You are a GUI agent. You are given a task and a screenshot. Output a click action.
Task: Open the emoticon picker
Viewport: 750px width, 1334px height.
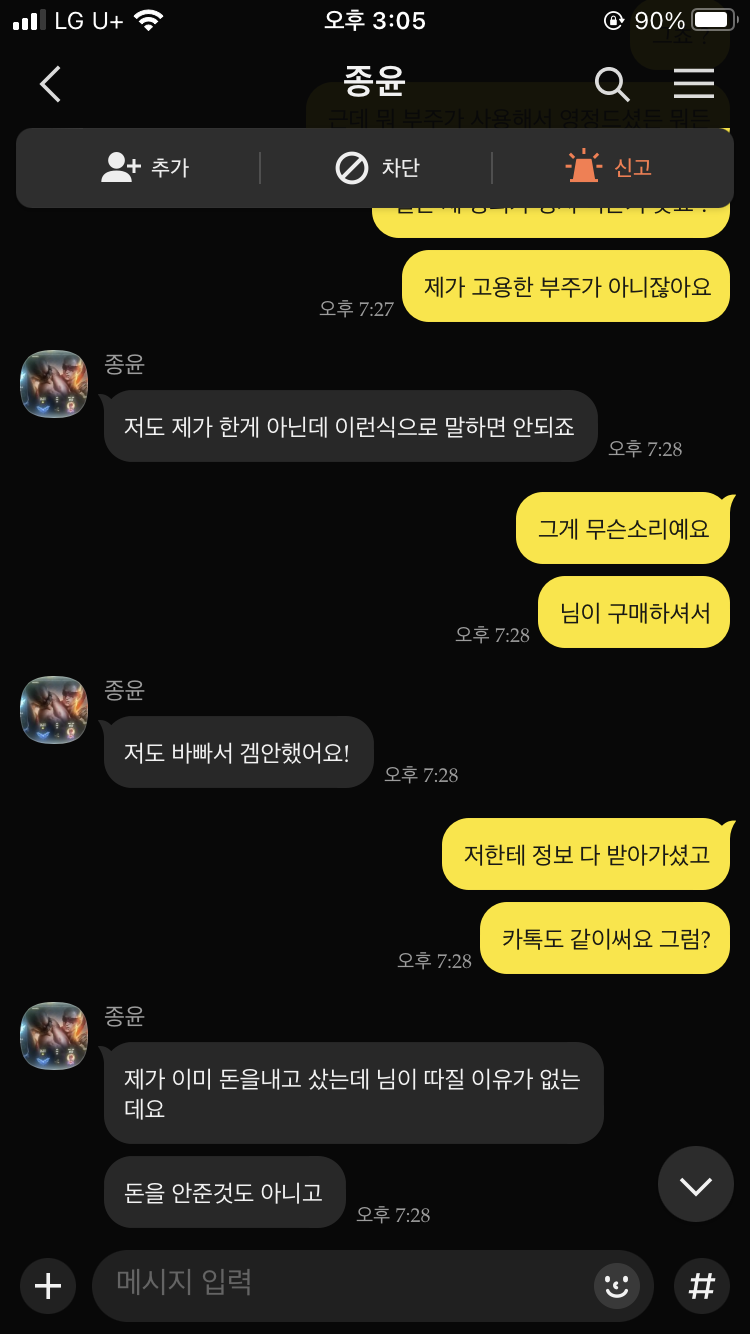(617, 1285)
